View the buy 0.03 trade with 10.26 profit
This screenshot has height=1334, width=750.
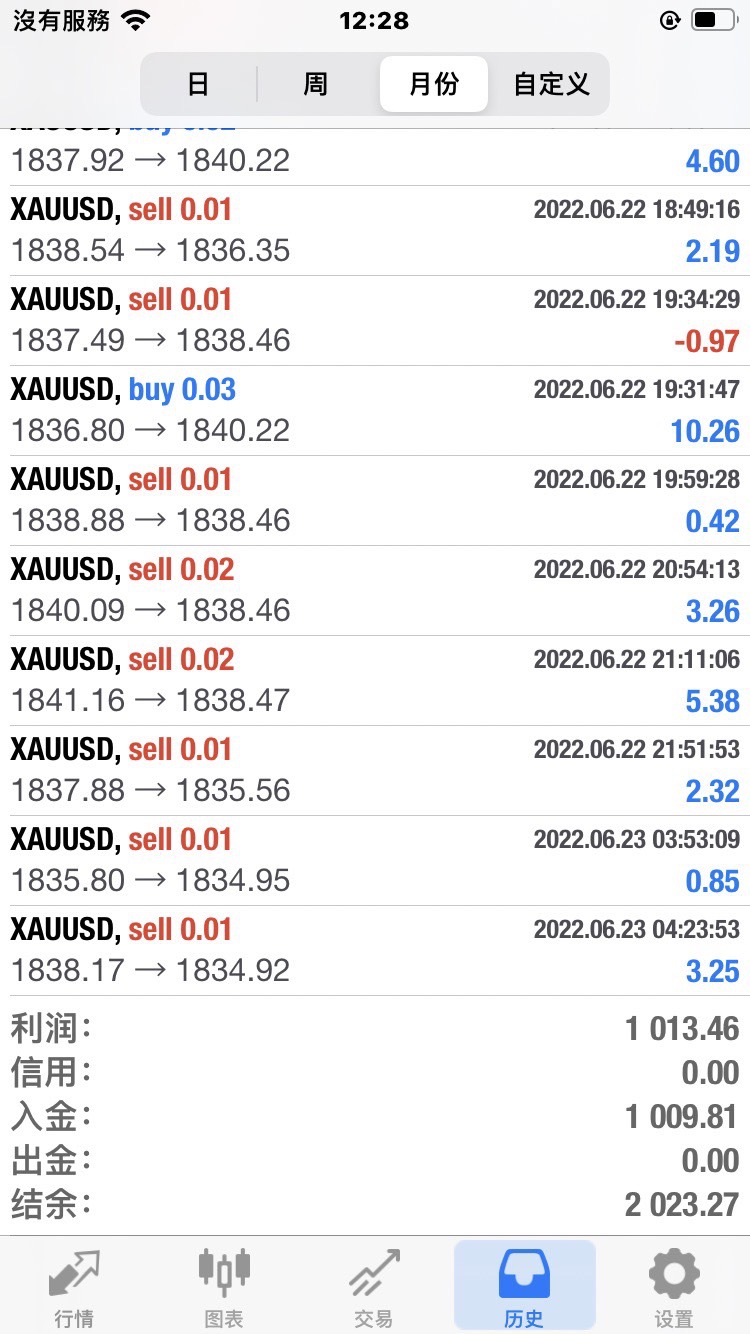tap(375, 411)
